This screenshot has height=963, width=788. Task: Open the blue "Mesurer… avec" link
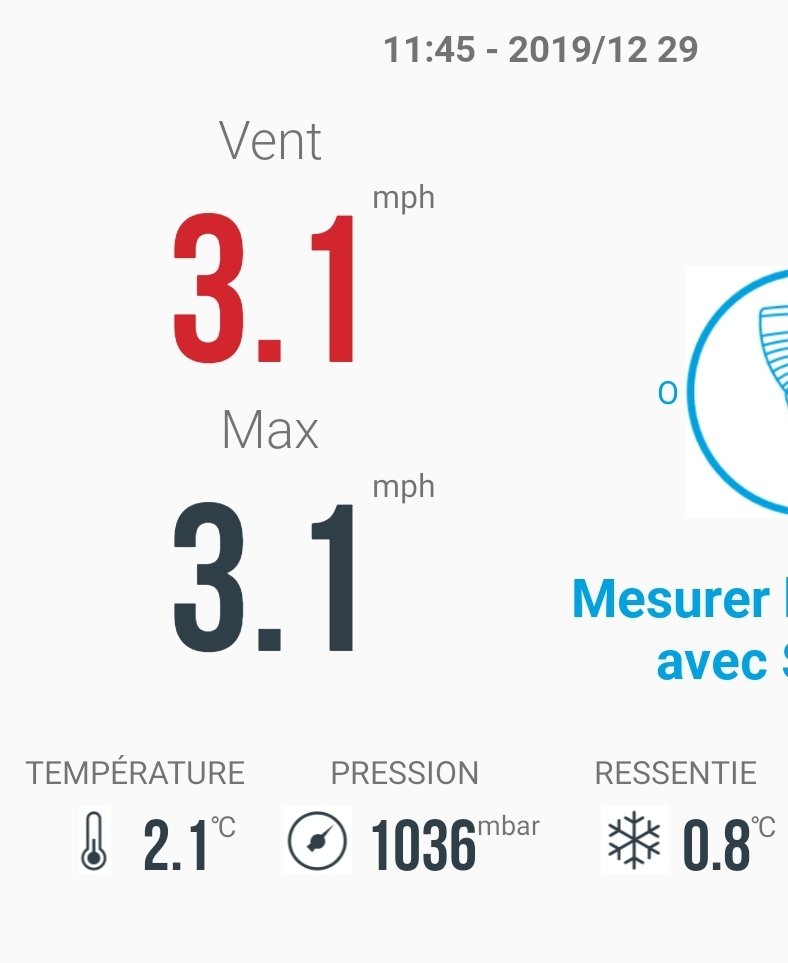(680, 630)
